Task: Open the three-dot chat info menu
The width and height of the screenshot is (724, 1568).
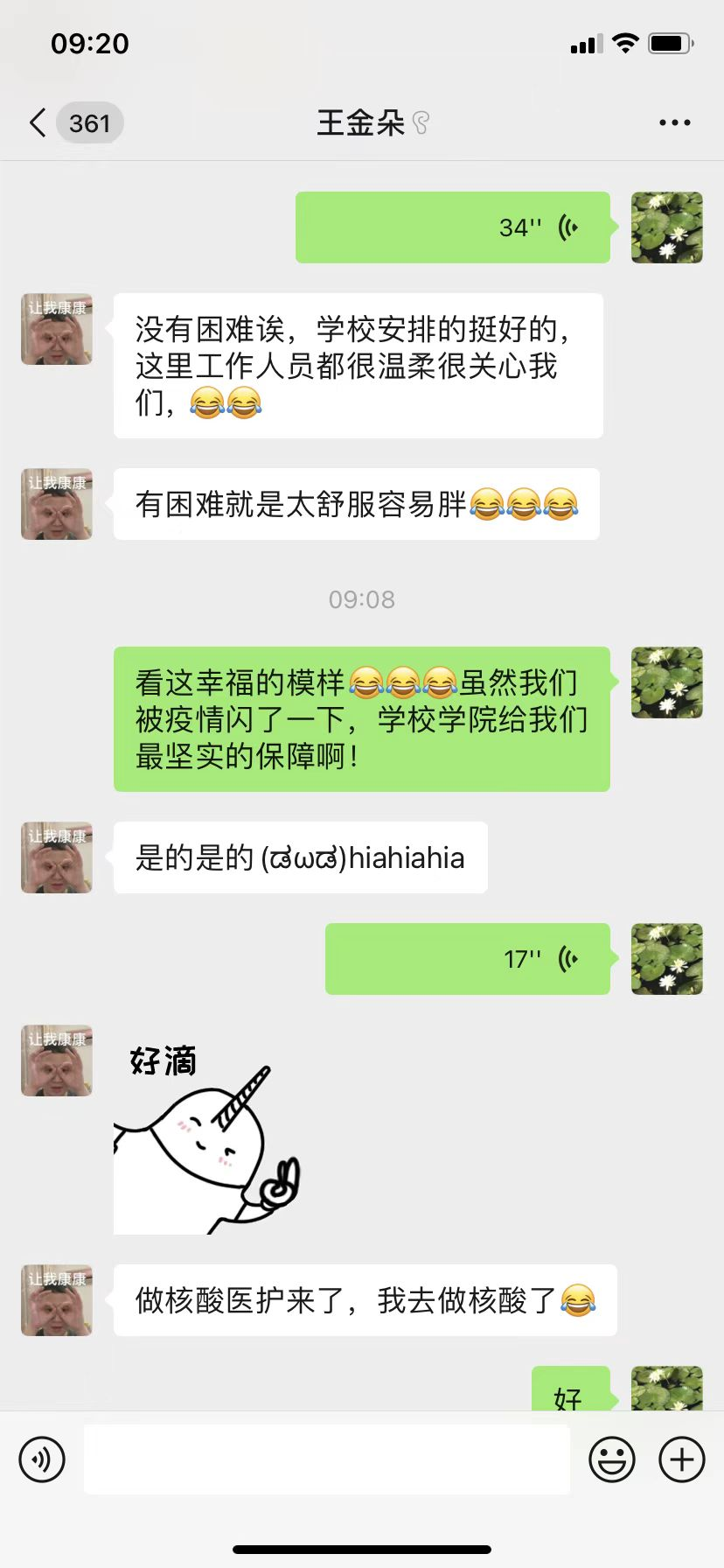Action: coord(674,123)
